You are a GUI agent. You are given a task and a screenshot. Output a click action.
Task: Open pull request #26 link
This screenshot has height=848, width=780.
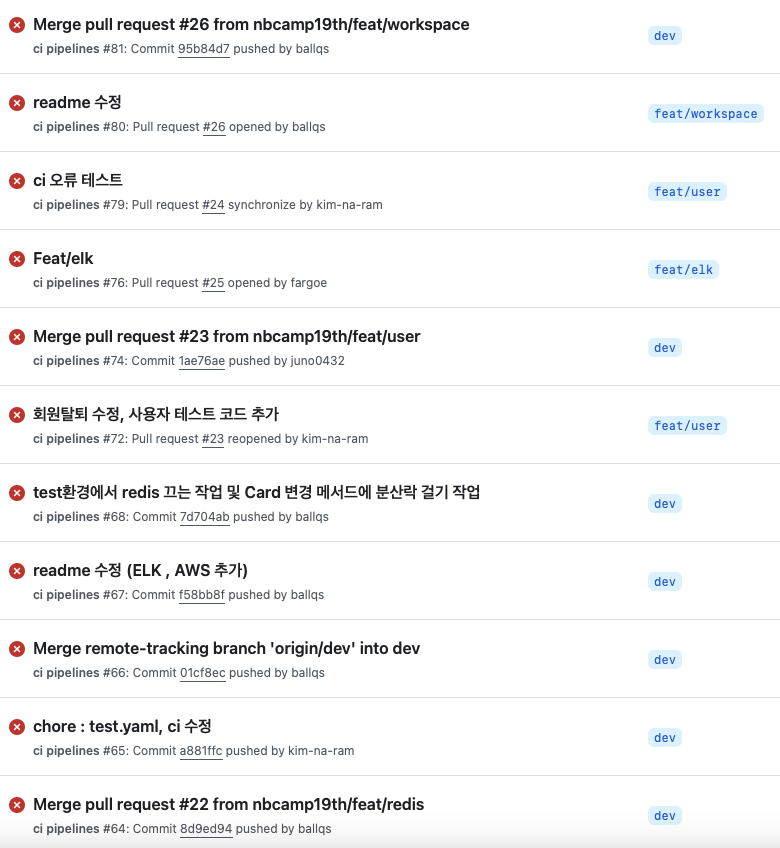(x=213, y=127)
